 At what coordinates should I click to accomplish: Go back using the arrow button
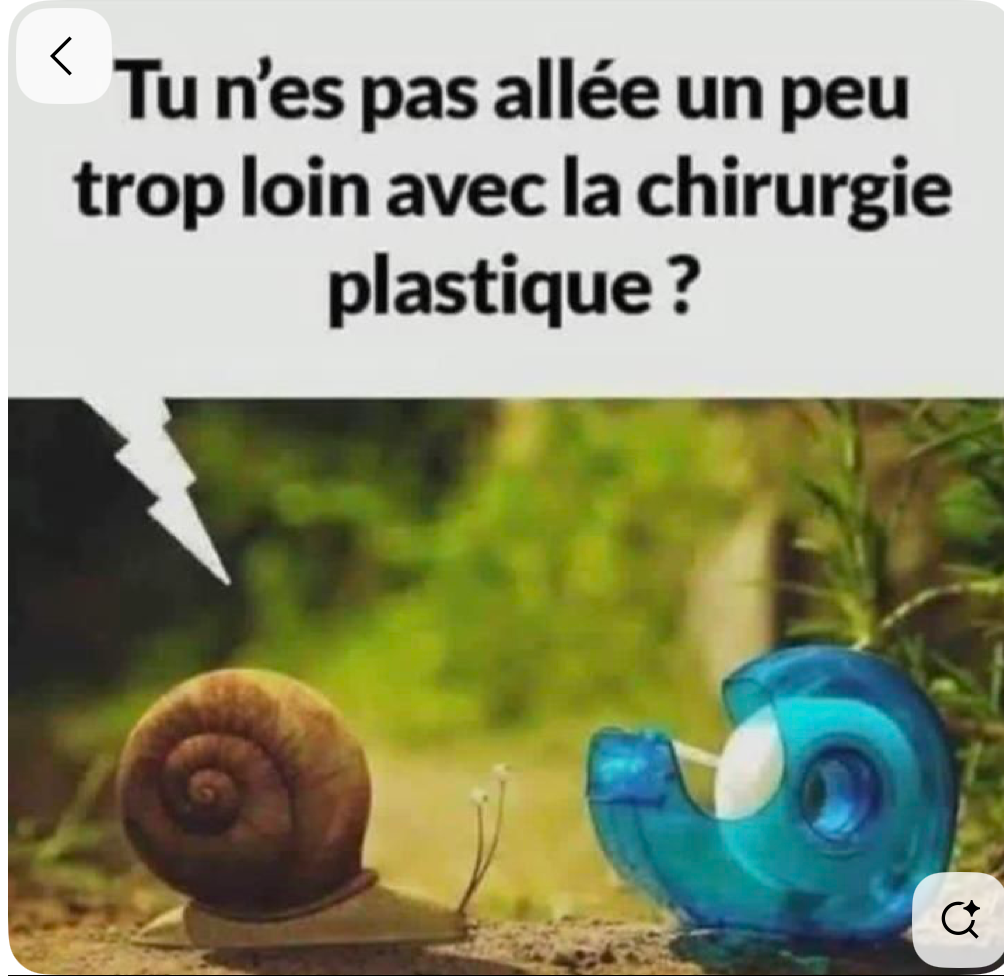(63, 57)
